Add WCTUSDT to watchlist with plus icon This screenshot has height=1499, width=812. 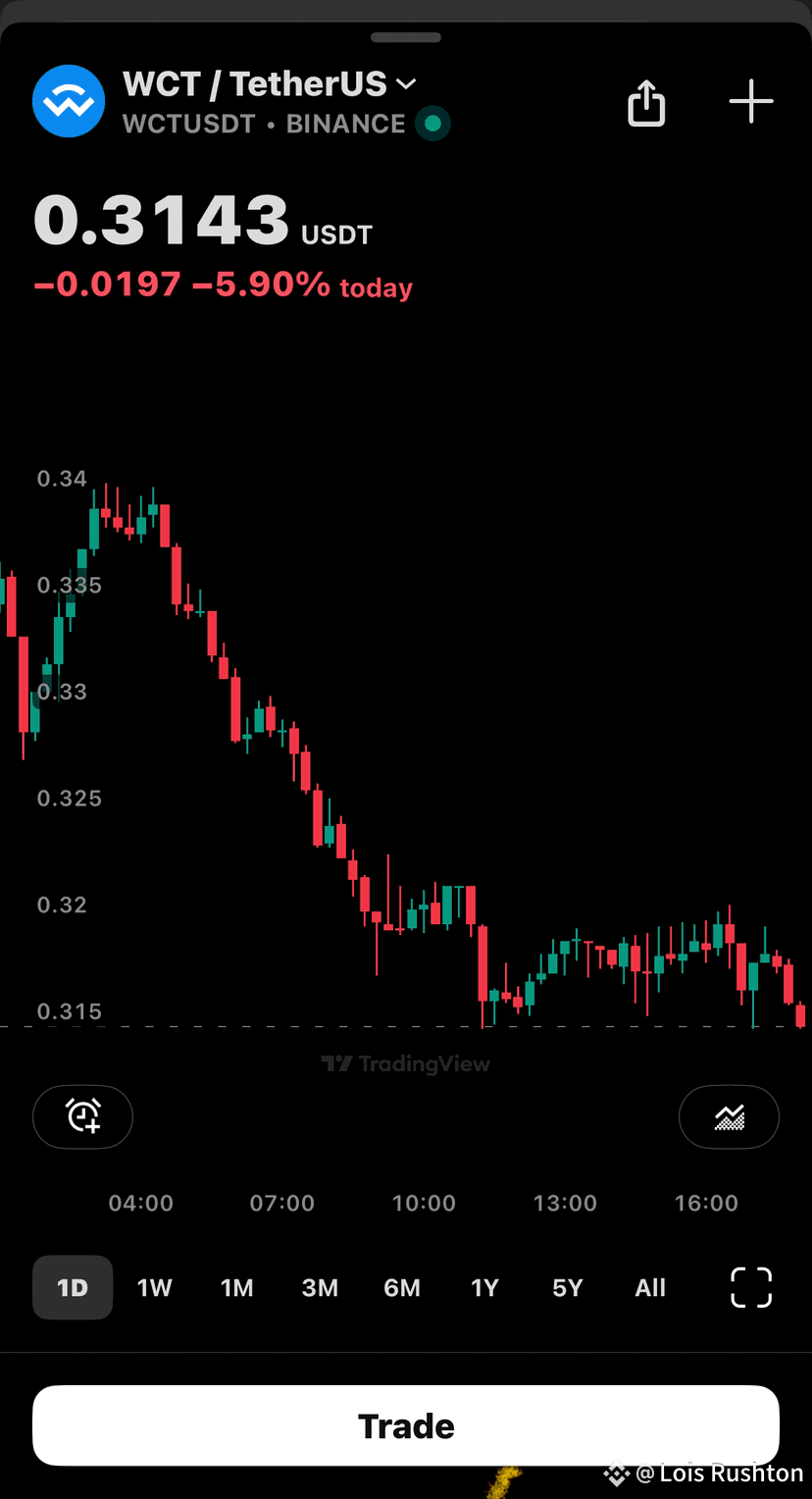[x=751, y=102]
